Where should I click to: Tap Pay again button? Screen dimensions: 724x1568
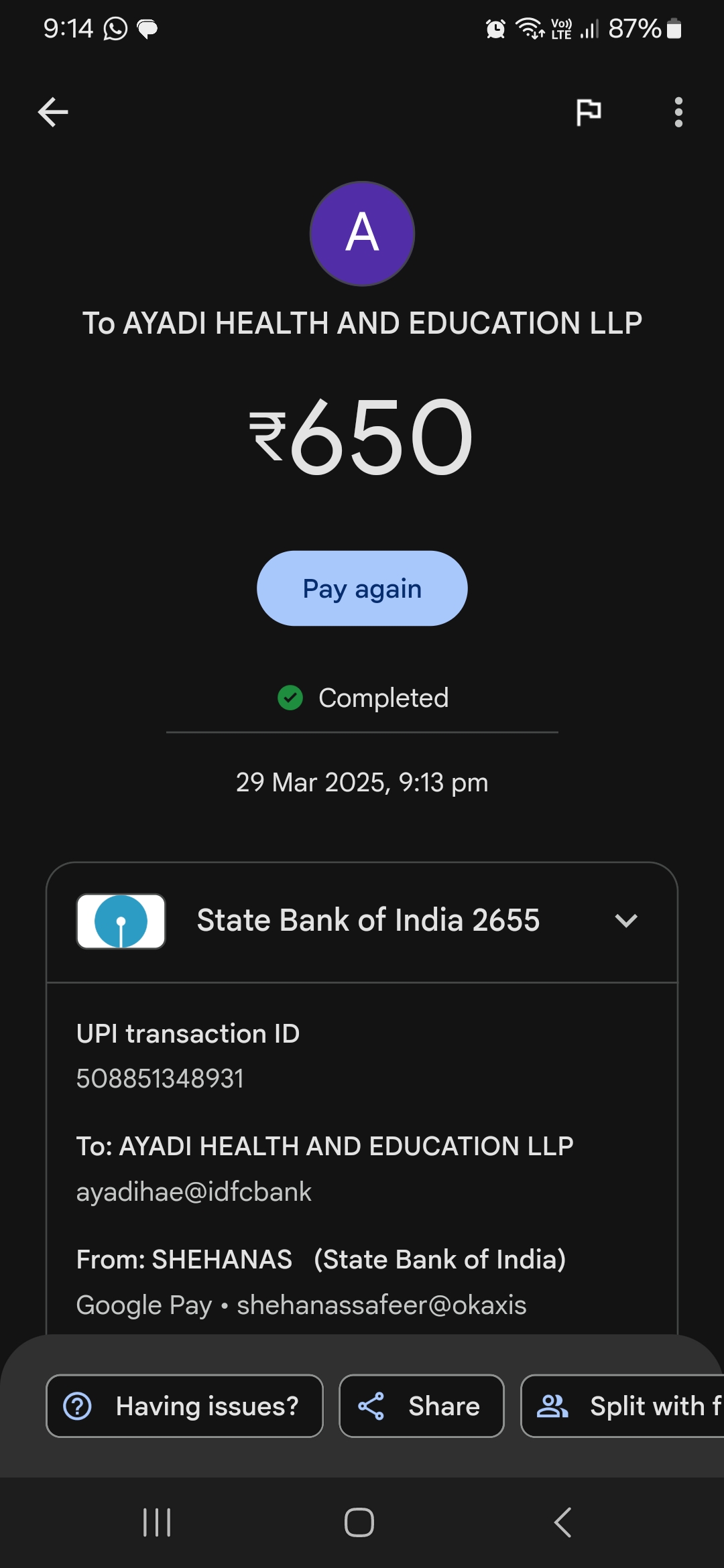(x=362, y=588)
